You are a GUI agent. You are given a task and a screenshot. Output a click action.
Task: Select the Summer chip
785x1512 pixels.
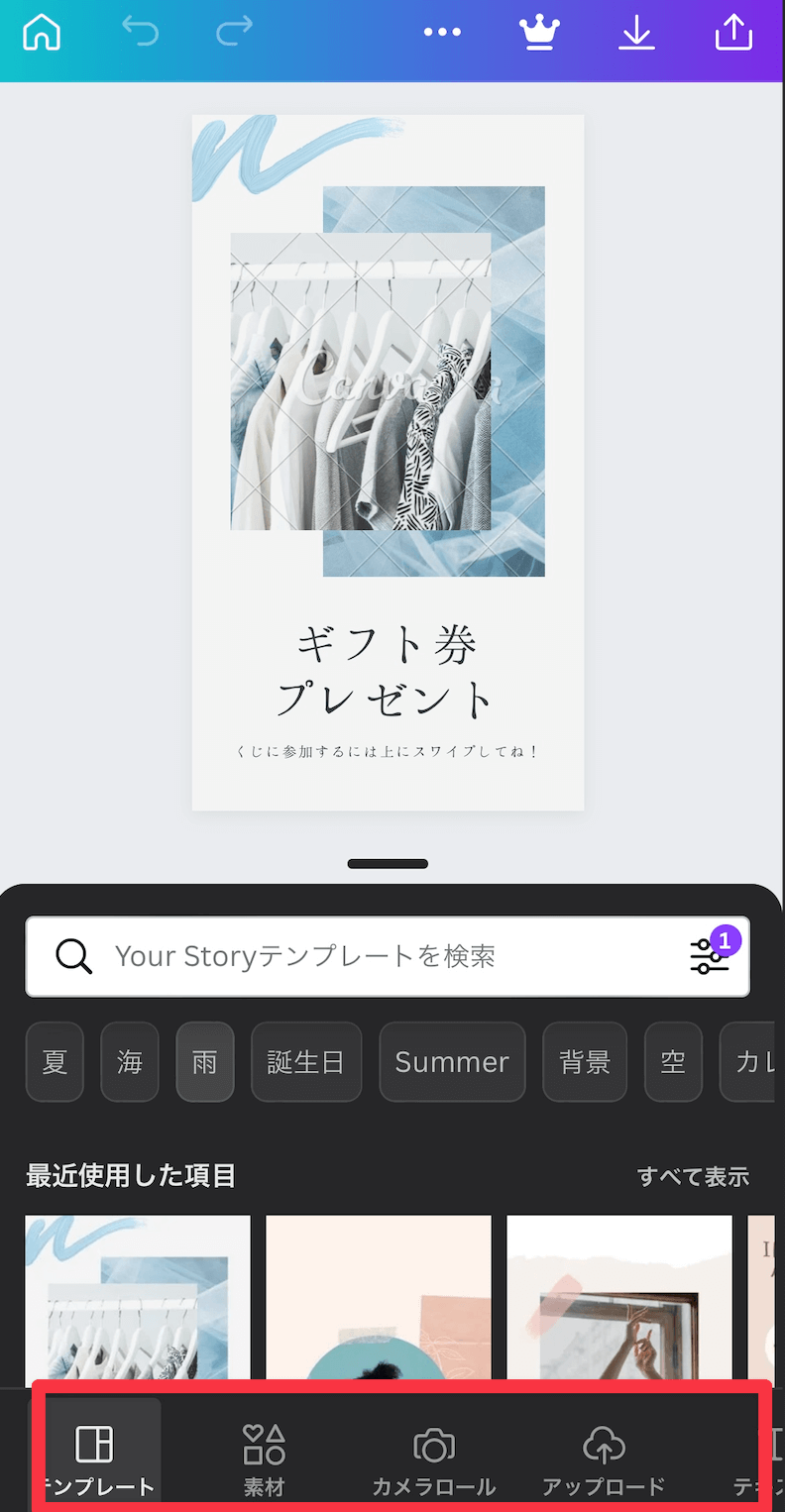[452, 1062]
